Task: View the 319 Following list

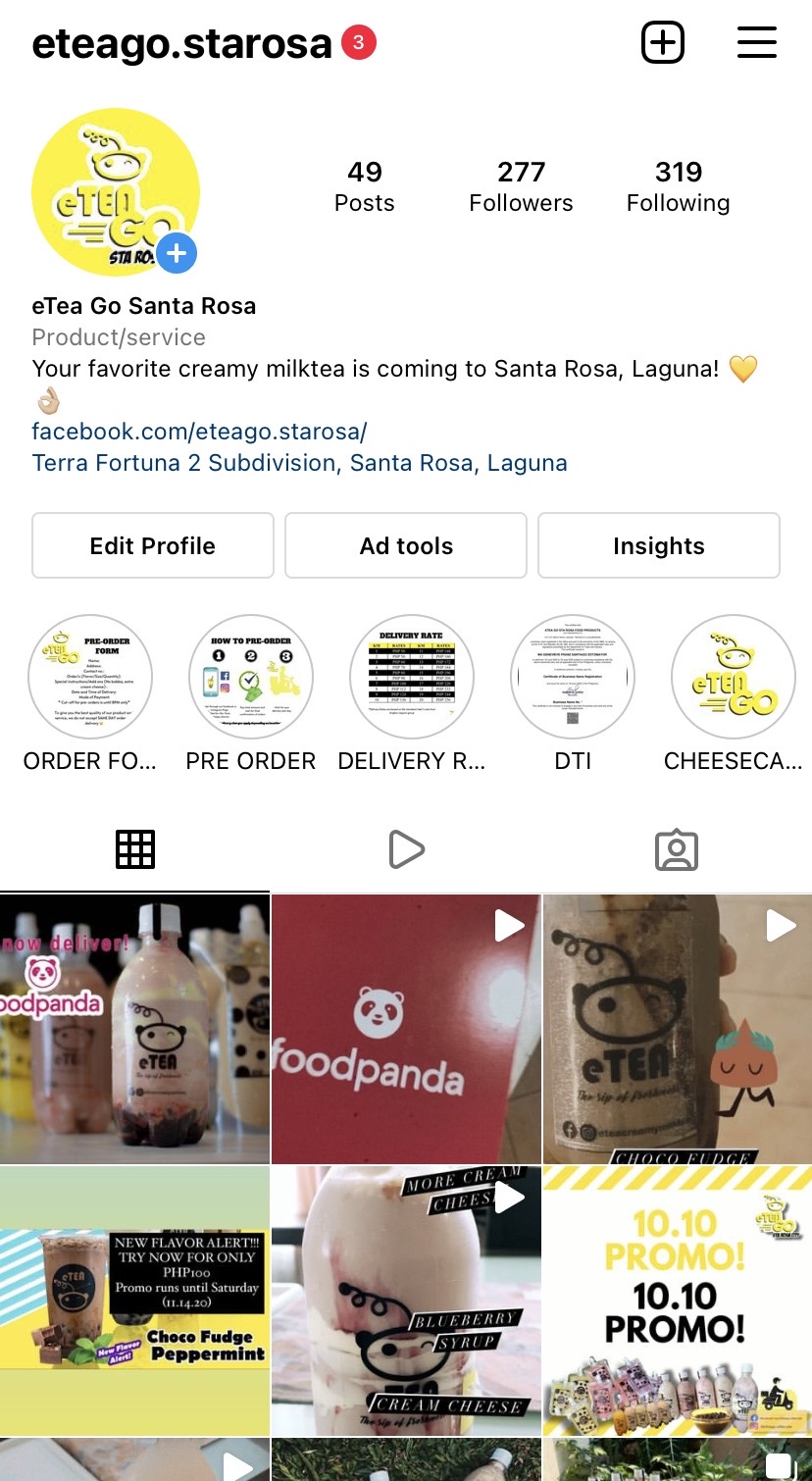Action: click(x=678, y=186)
